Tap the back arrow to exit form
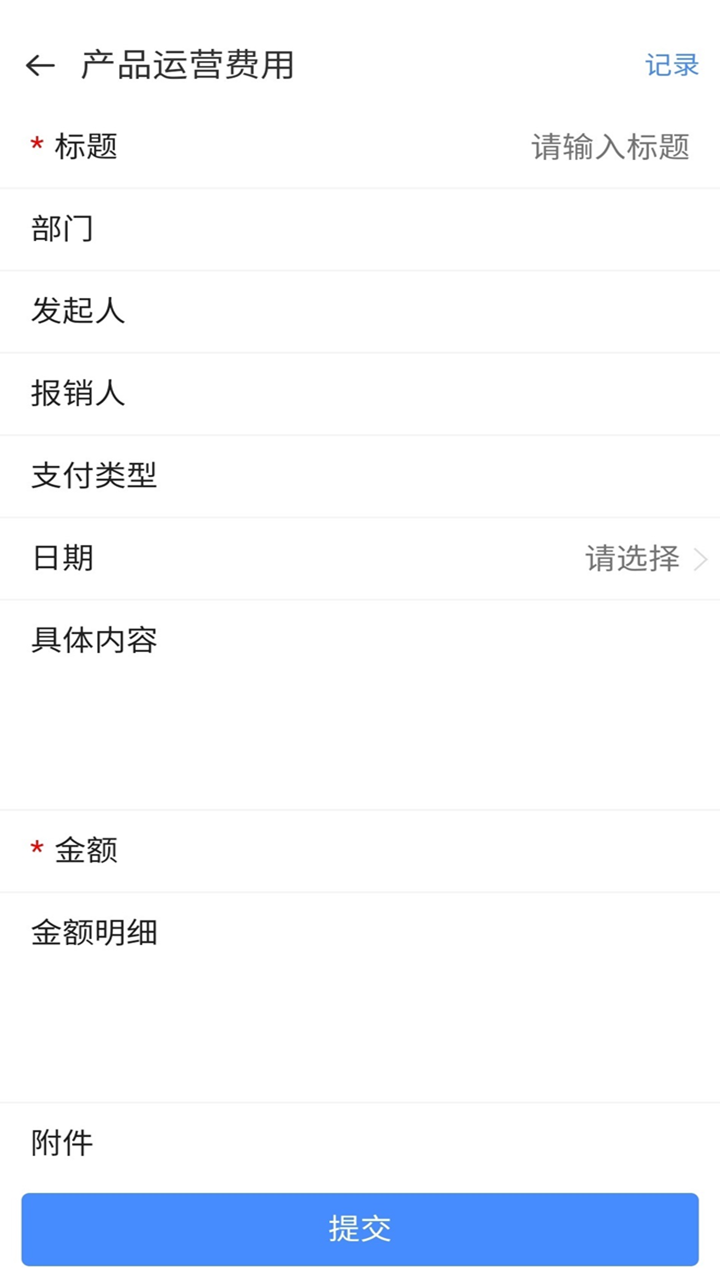720x1280 pixels. (37, 65)
